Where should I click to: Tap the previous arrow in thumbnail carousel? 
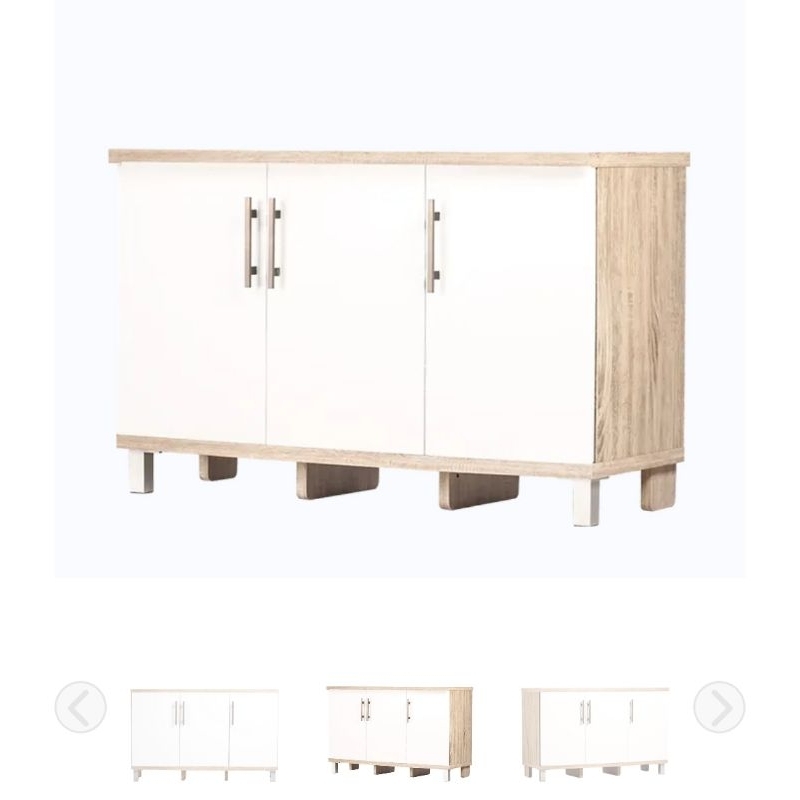[80, 707]
